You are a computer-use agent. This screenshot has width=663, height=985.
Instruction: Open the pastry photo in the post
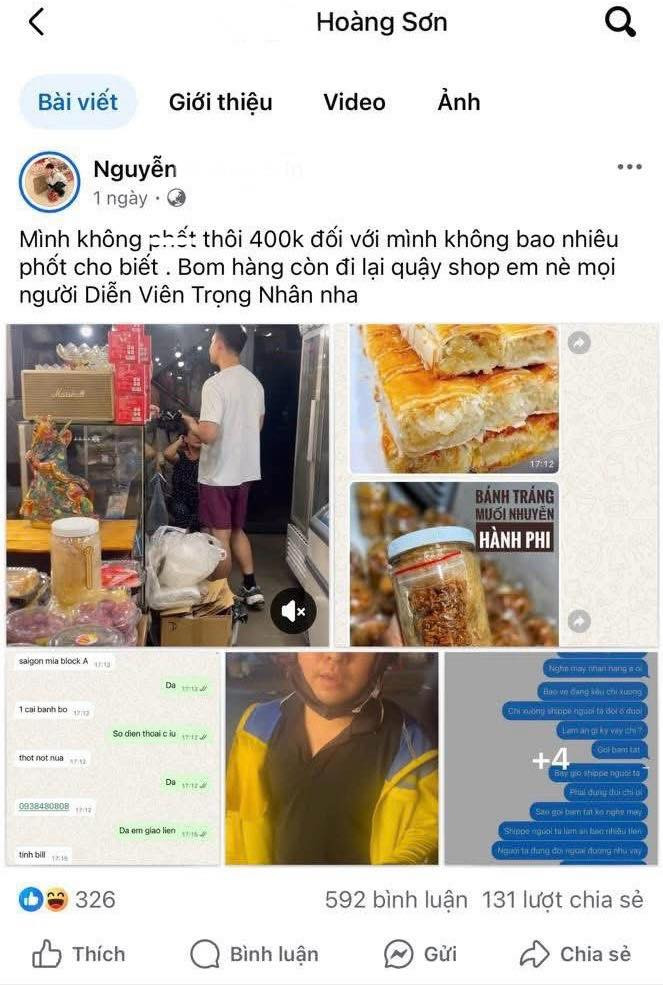click(454, 398)
